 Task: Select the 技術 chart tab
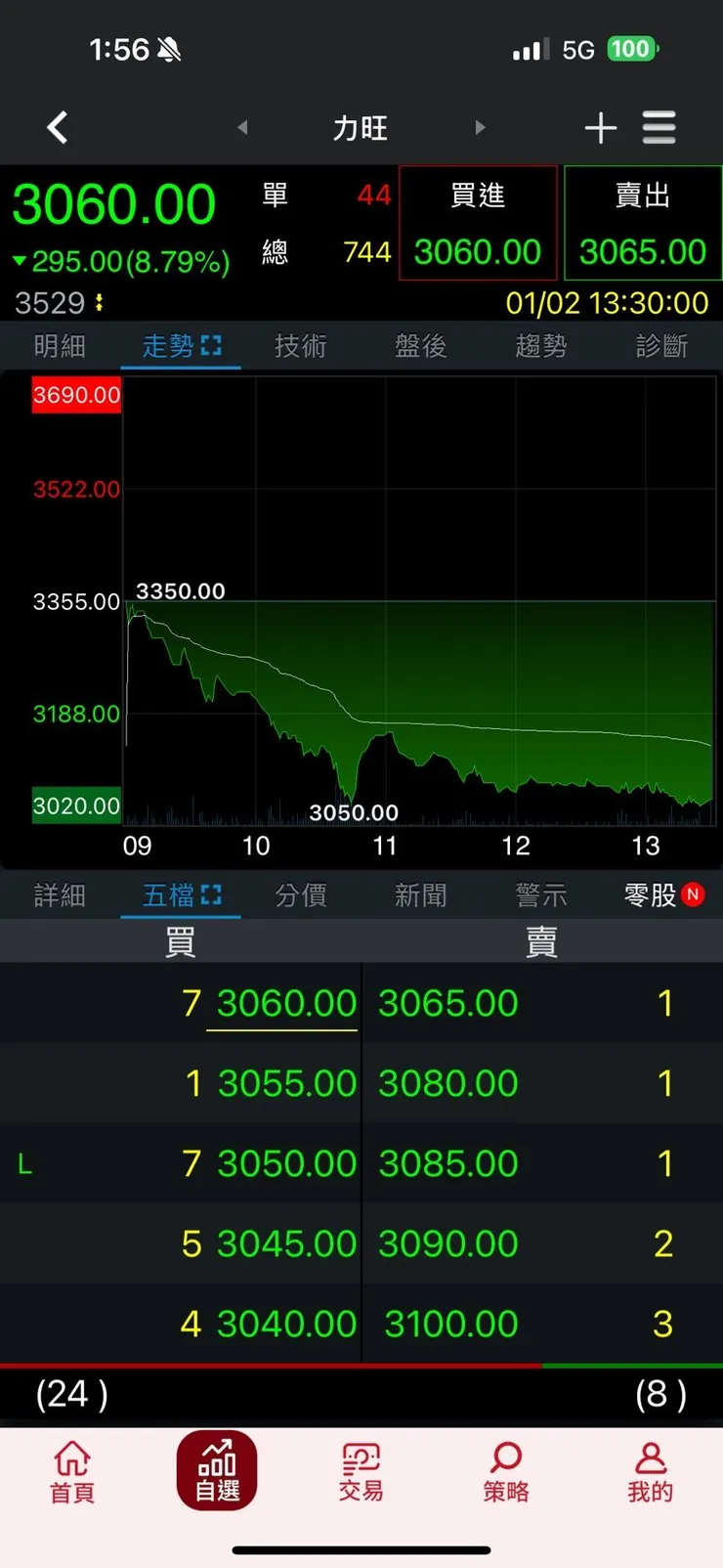[x=301, y=346]
